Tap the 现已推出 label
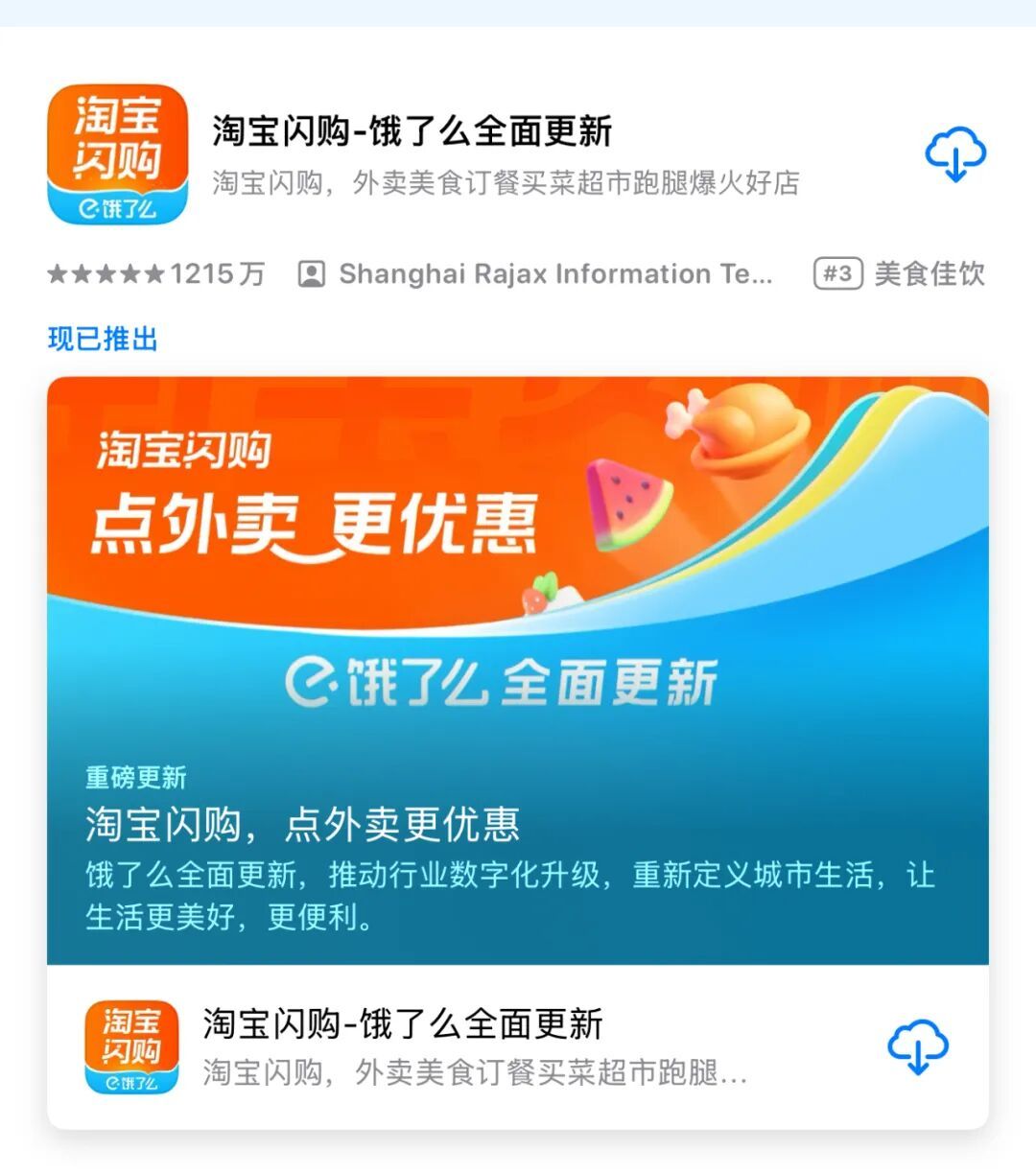Image resolution: width=1036 pixels, height=1174 pixels. [101, 338]
